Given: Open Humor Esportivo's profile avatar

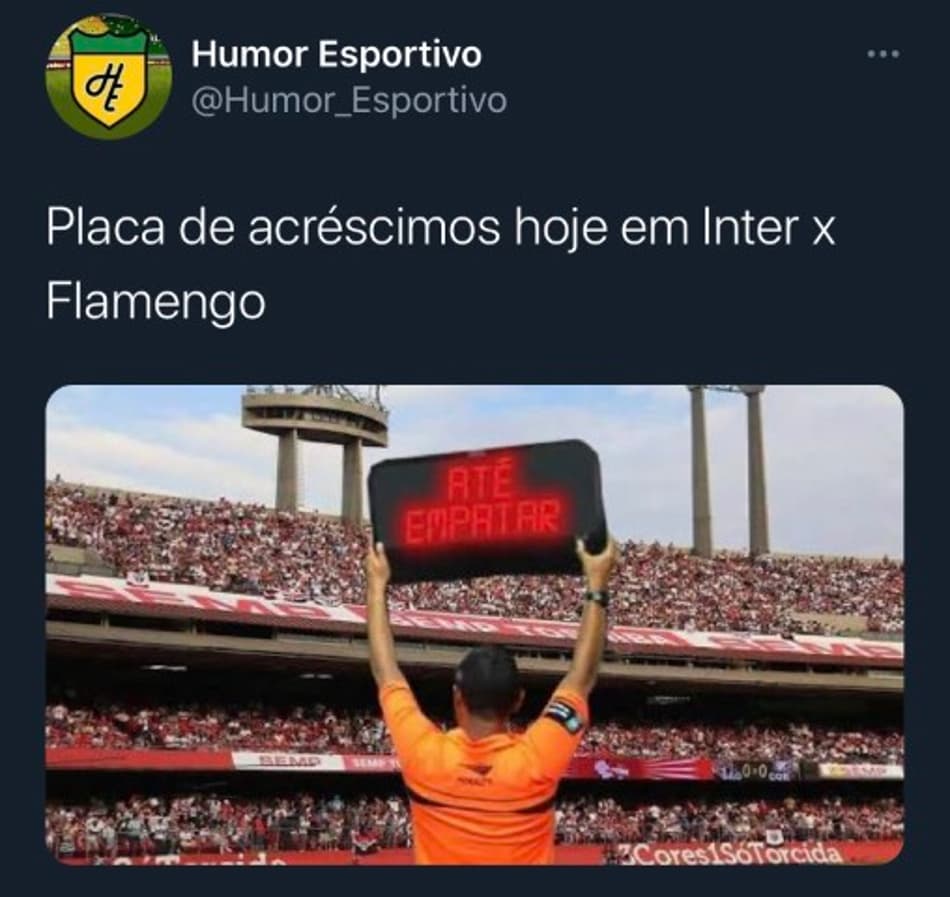Looking at the screenshot, I should 108,76.
